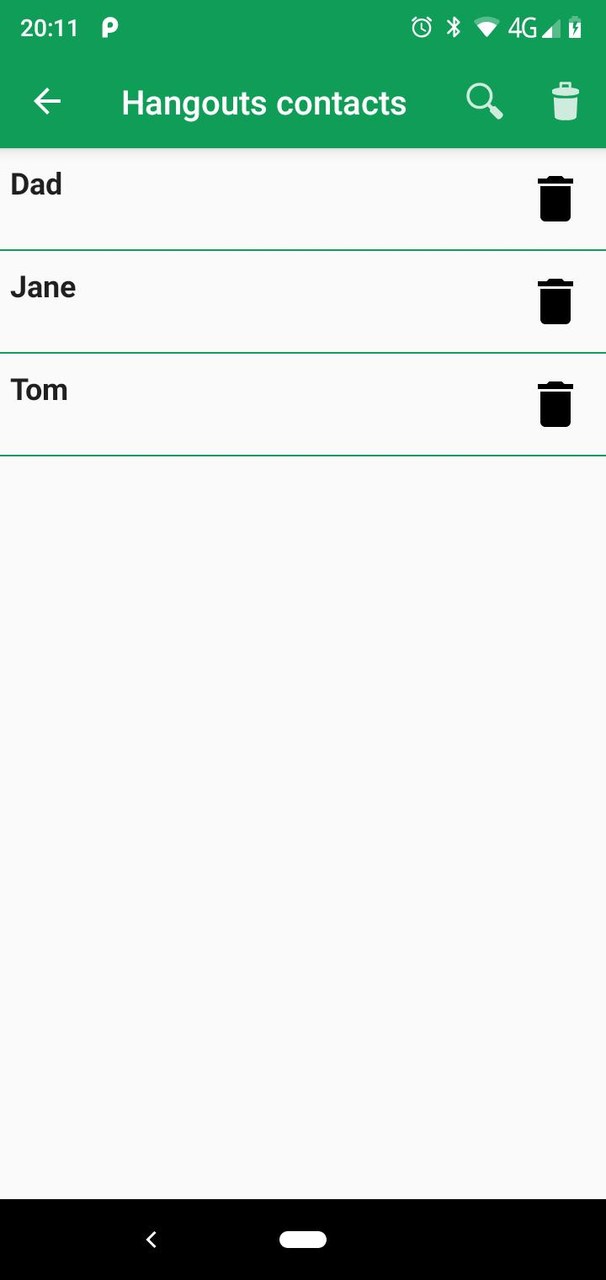The image size is (606, 1280).
Task: Select the Jane contact row
Action: 250,301
